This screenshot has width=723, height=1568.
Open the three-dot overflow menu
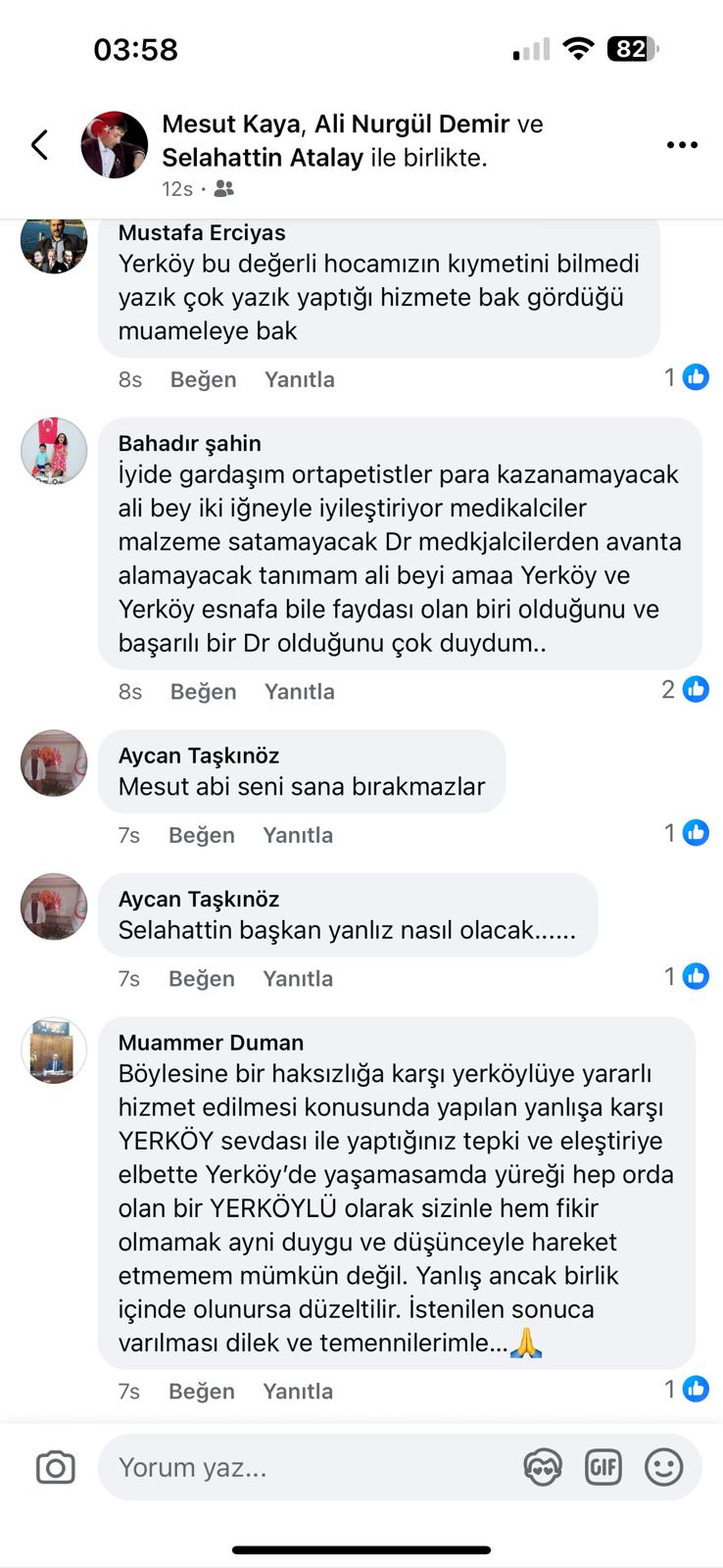coord(682,145)
